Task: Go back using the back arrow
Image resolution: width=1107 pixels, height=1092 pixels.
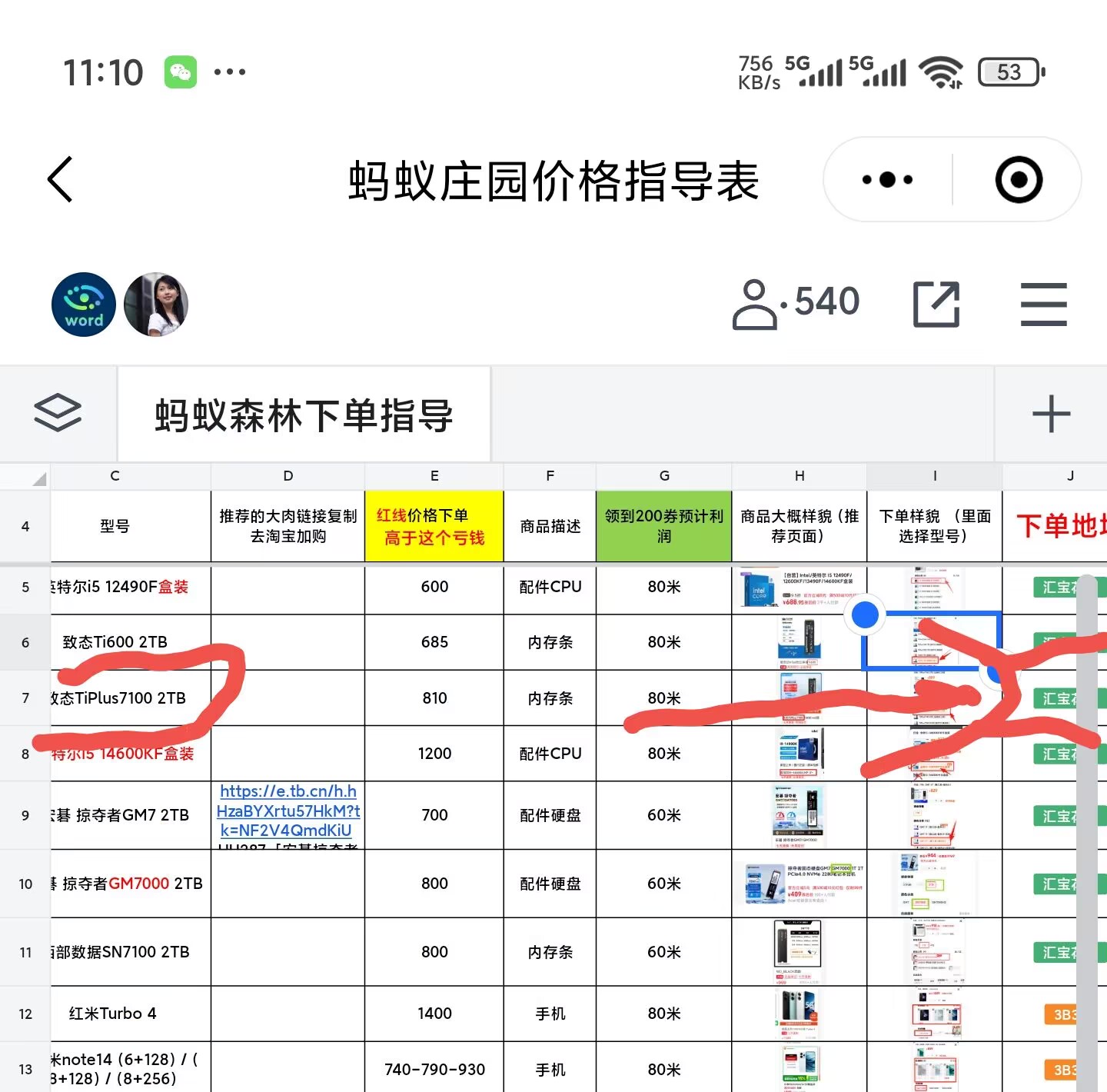Action: pyautogui.click(x=61, y=180)
